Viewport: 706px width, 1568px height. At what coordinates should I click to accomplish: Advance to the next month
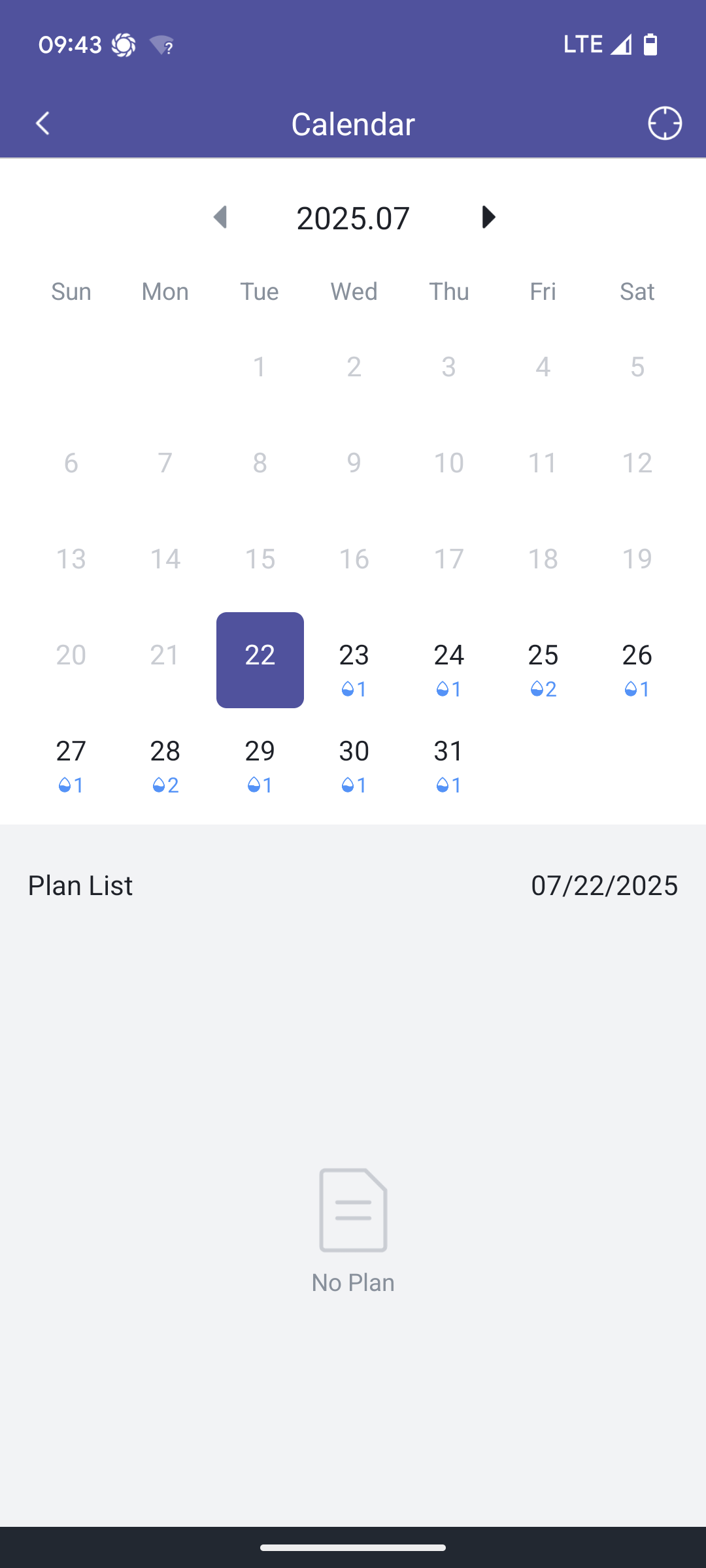[x=488, y=217]
